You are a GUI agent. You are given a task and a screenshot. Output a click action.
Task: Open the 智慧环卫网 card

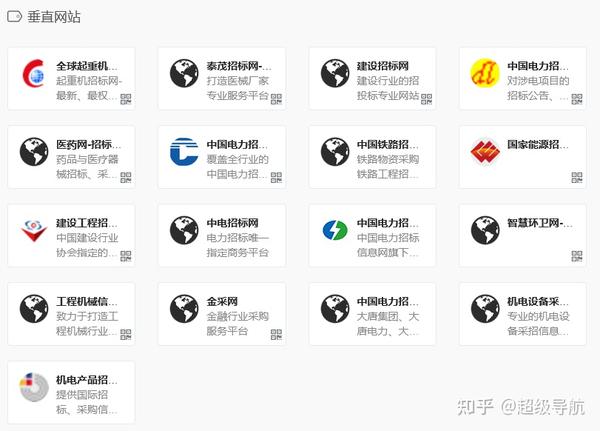(522, 236)
